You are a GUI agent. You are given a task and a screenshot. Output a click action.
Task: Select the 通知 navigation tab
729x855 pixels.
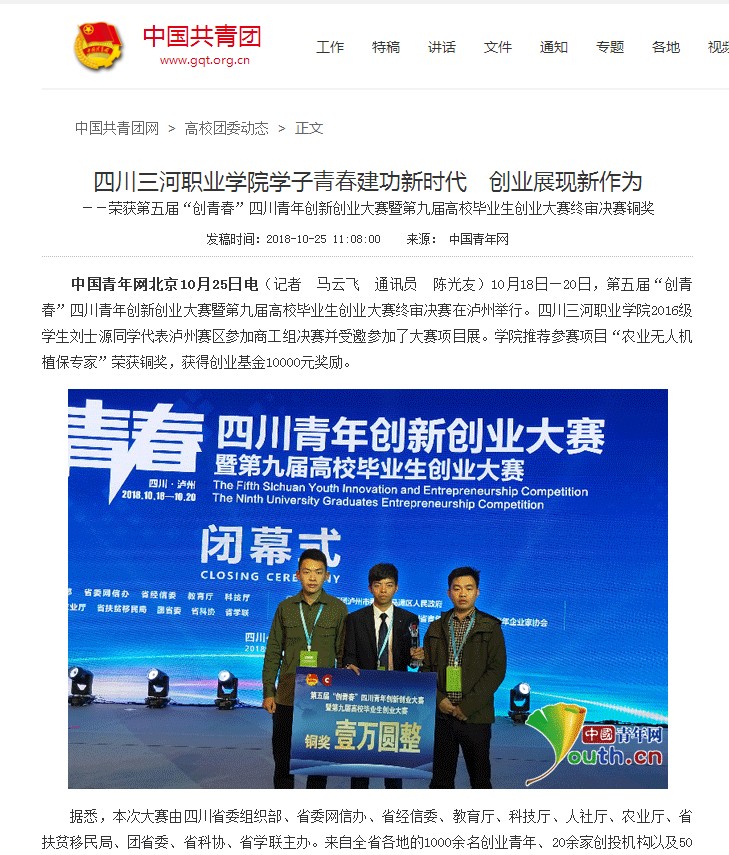tap(554, 47)
